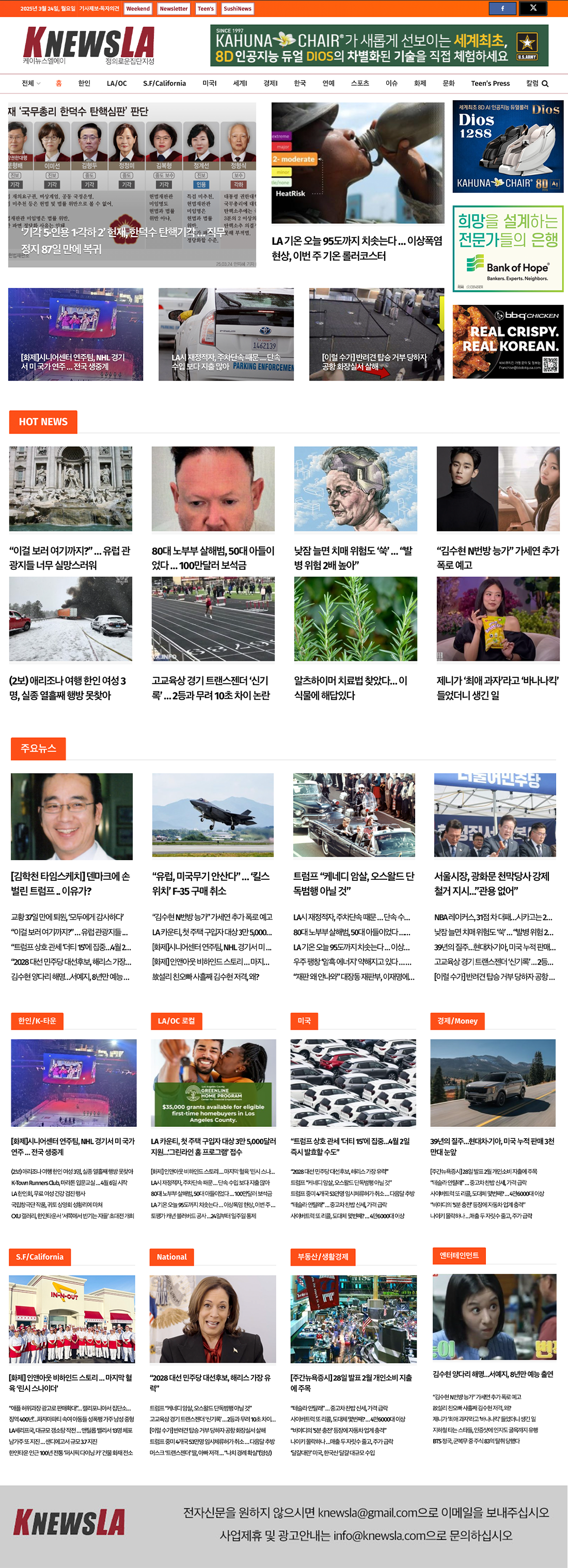
Task: Open the 유럽 관광지 실망 hot news article
Action: pos(70,557)
